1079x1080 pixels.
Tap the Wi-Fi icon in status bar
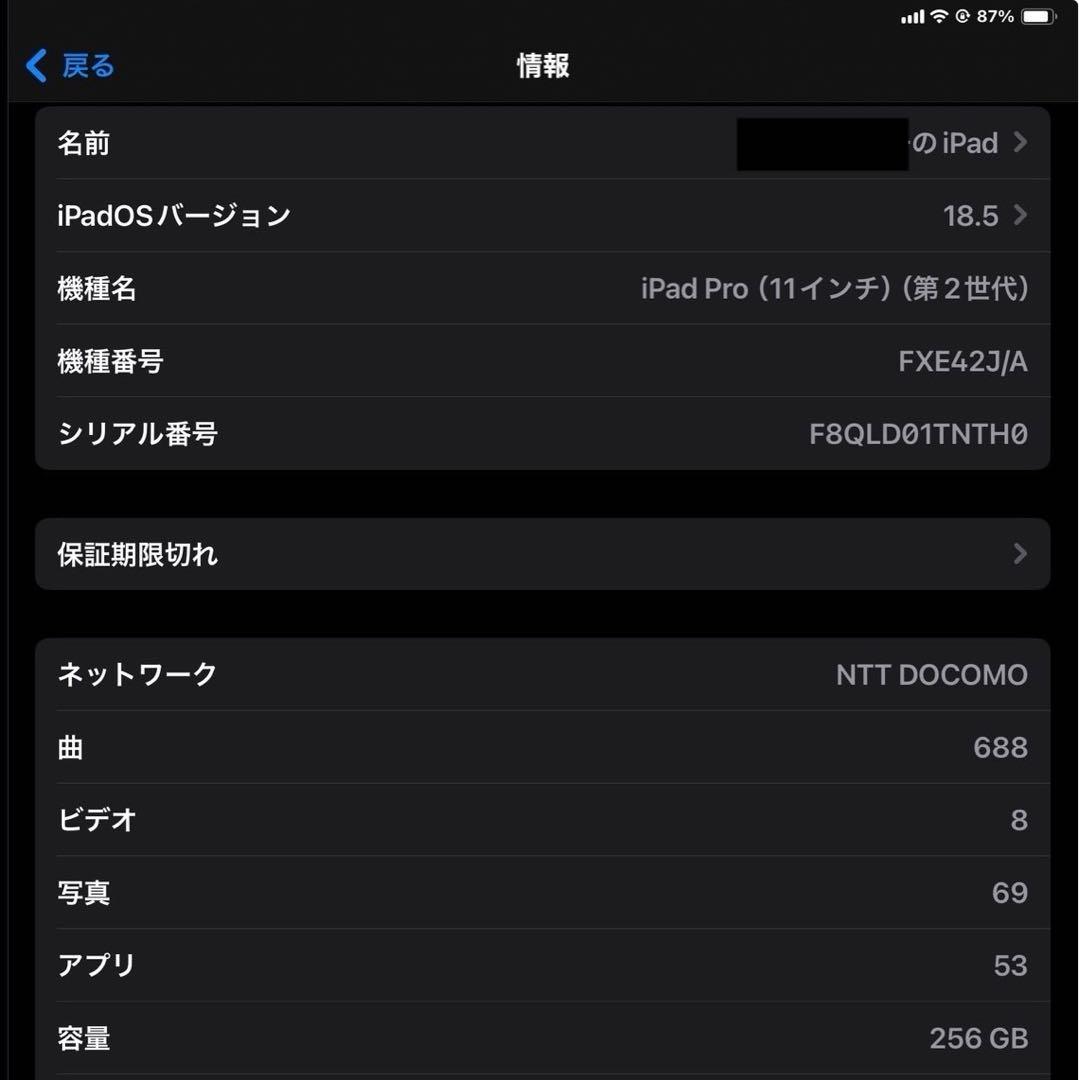pyautogui.click(x=938, y=16)
